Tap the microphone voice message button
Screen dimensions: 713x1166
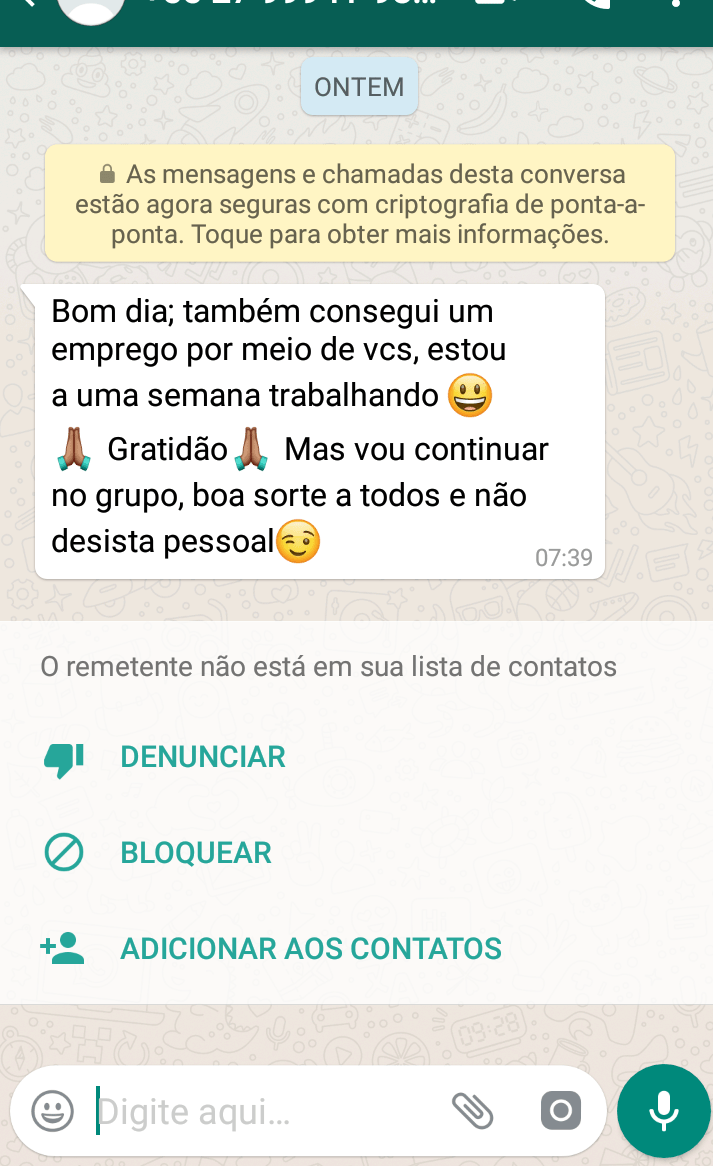coord(662,1110)
